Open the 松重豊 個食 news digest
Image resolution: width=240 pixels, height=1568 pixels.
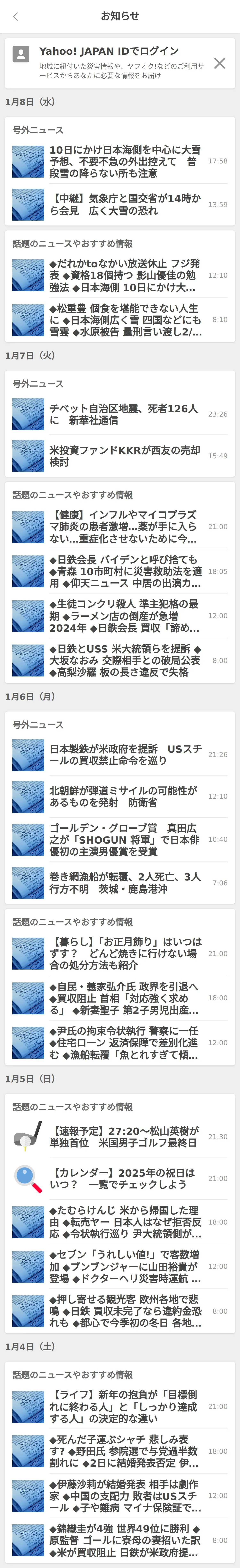coord(125,319)
